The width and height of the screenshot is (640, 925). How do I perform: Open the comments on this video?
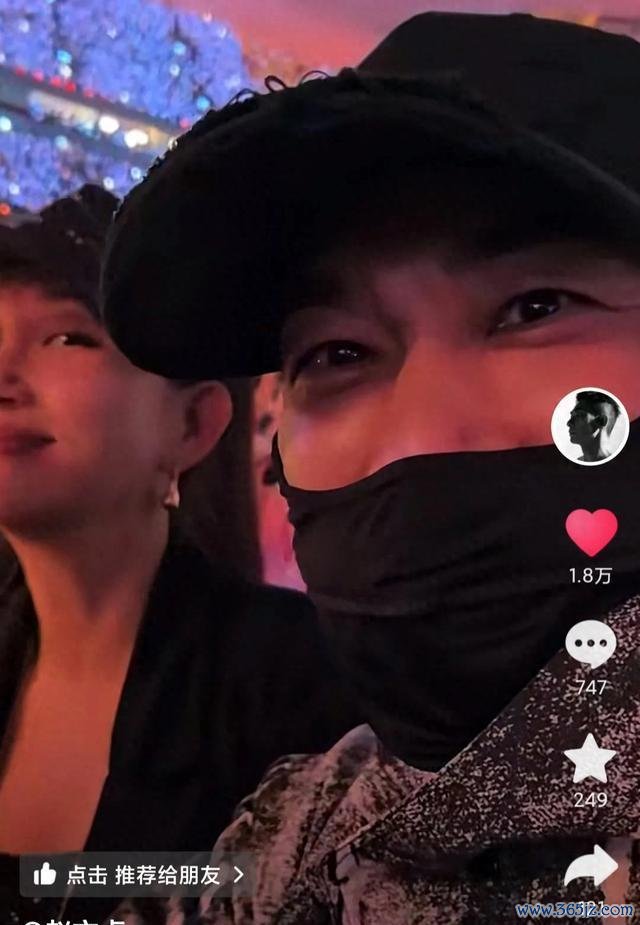(x=591, y=644)
